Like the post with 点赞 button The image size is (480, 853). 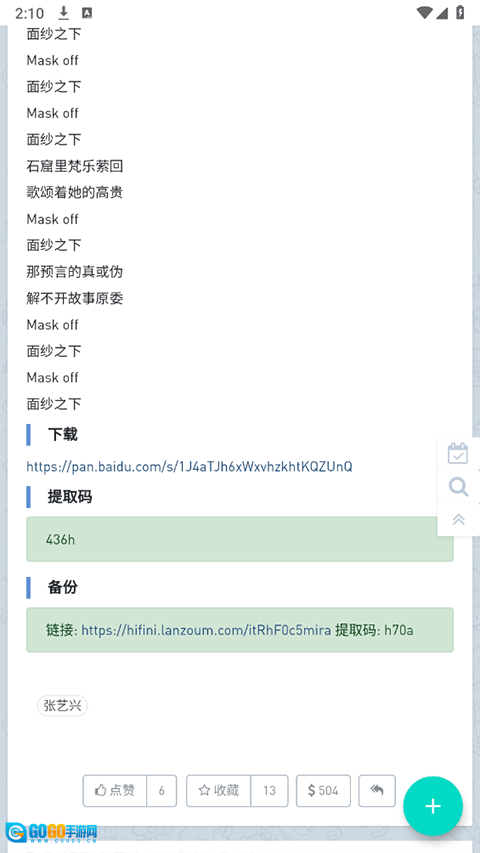pyautogui.click(x=115, y=791)
